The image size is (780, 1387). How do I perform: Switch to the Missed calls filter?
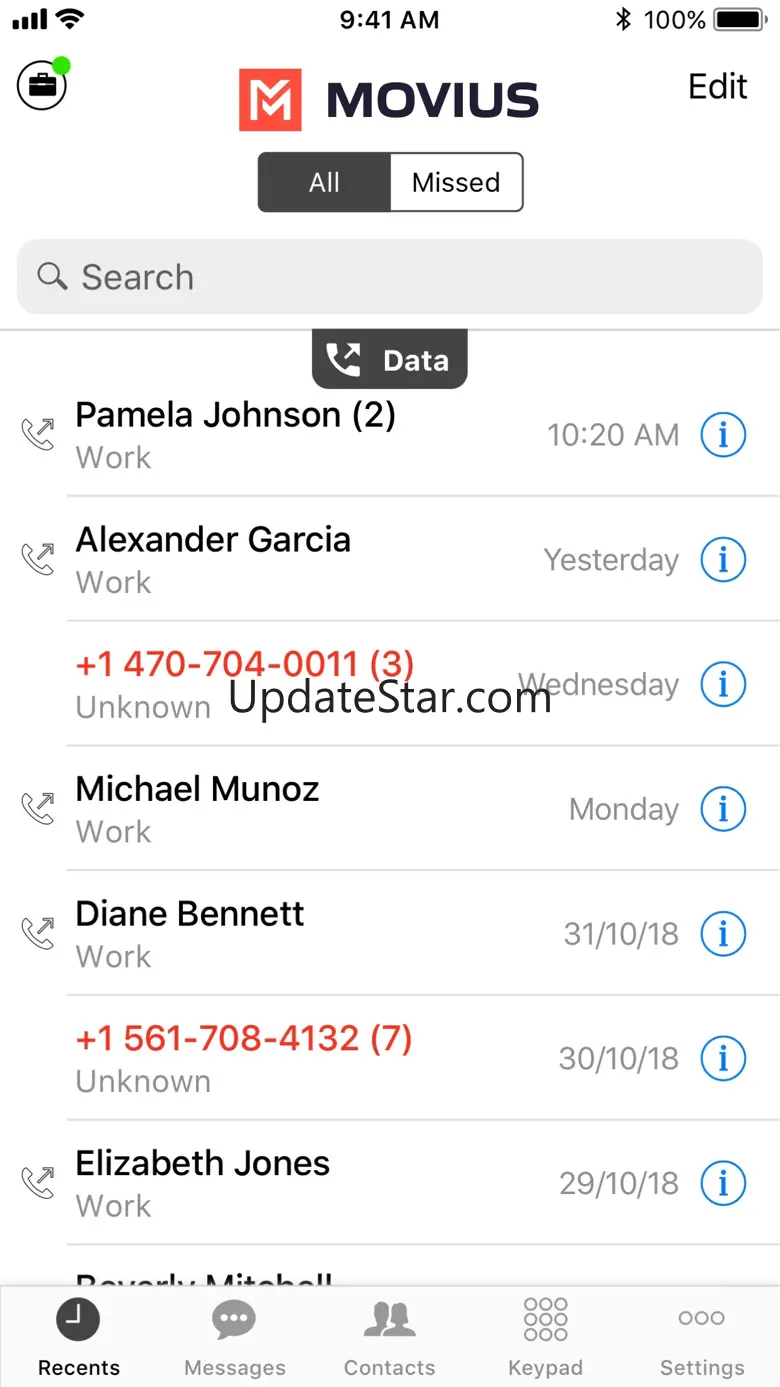point(456,182)
